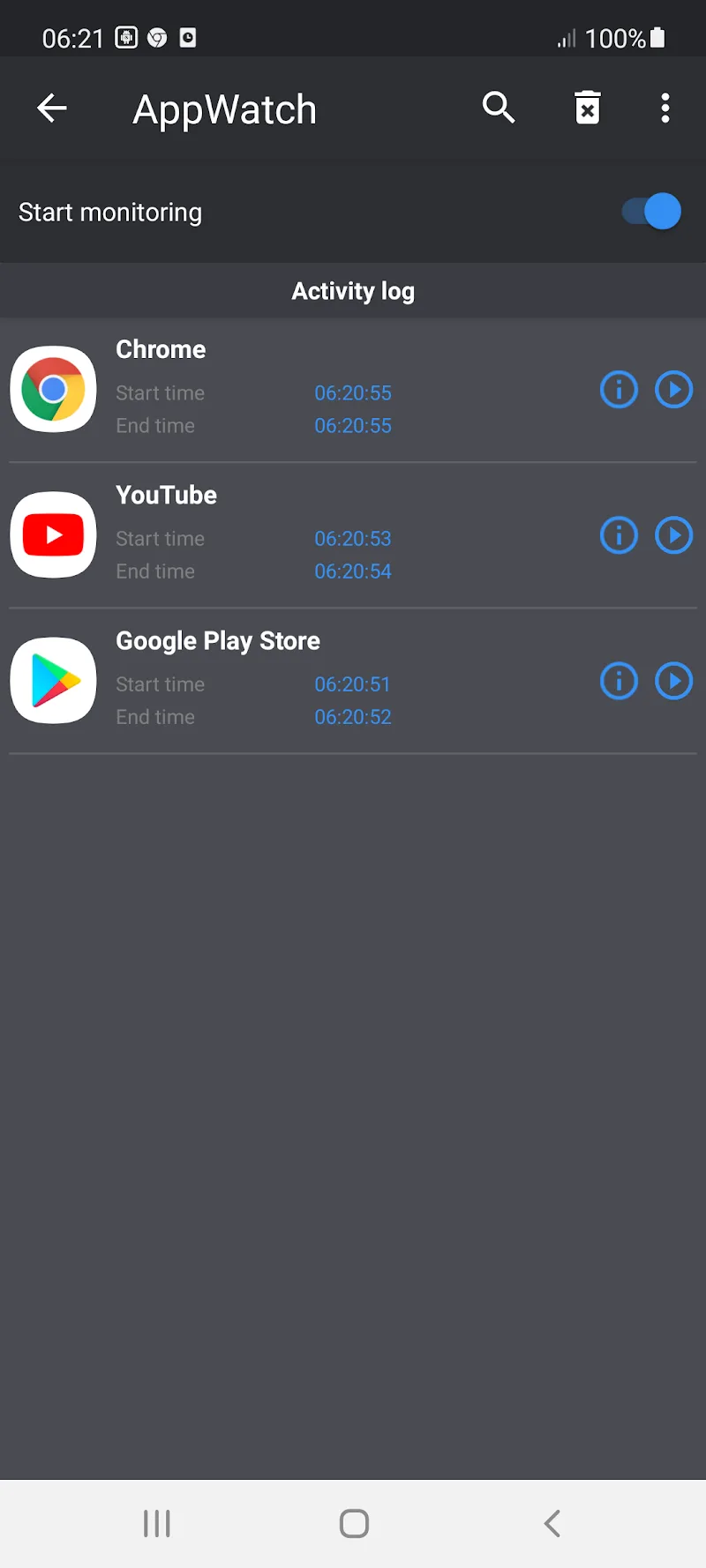This screenshot has height=1568, width=706.
Task: View info for the Chrome entry
Action: click(619, 390)
